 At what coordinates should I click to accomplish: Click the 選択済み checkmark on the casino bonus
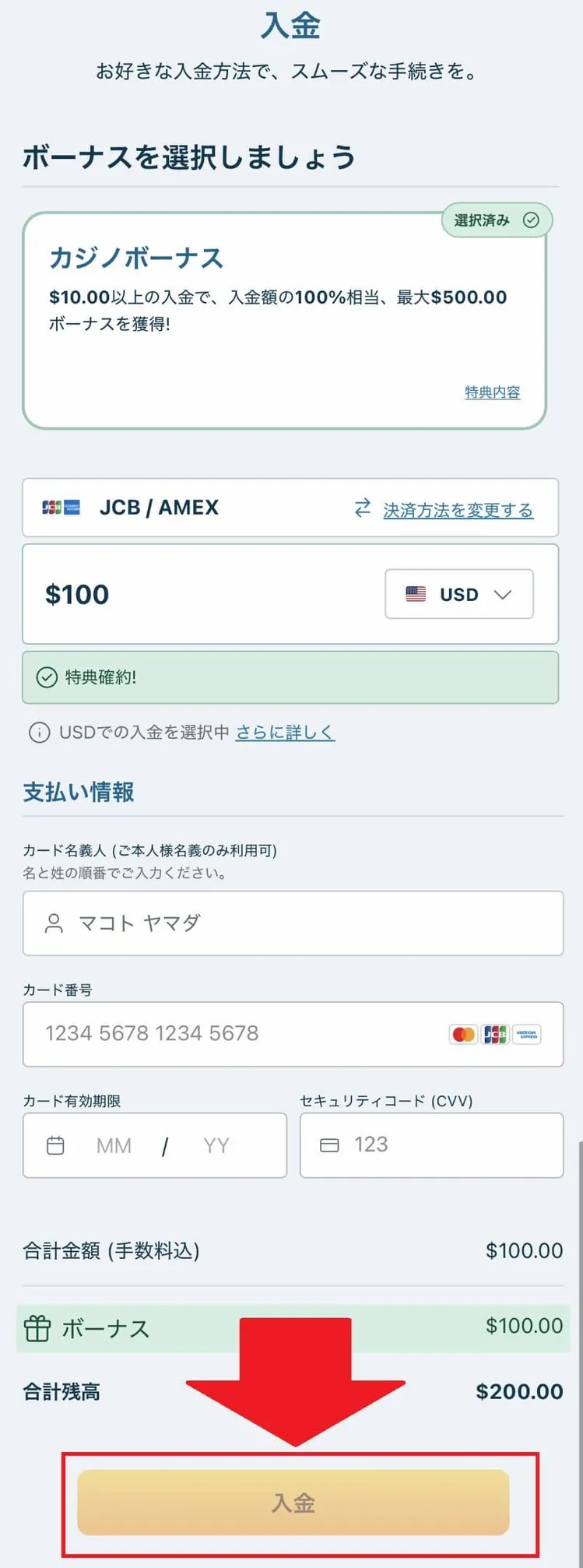(532, 220)
